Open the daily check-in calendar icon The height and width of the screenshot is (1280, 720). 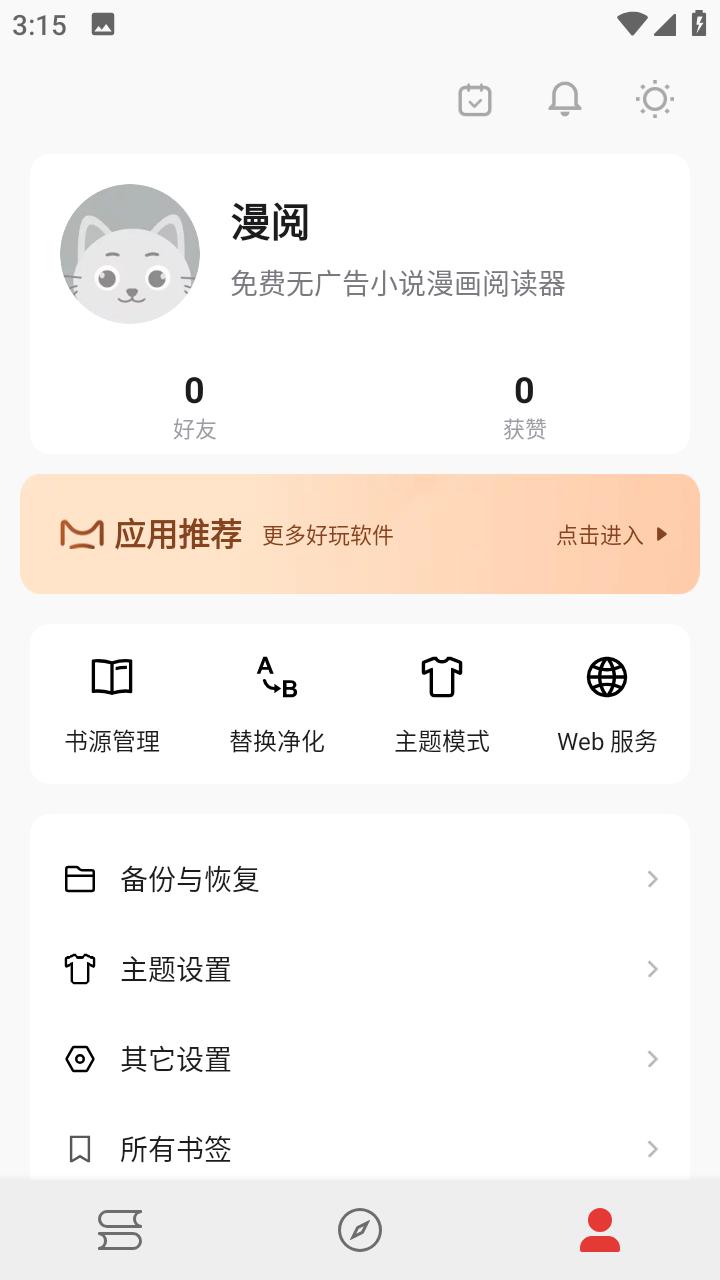pyautogui.click(x=475, y=100)
